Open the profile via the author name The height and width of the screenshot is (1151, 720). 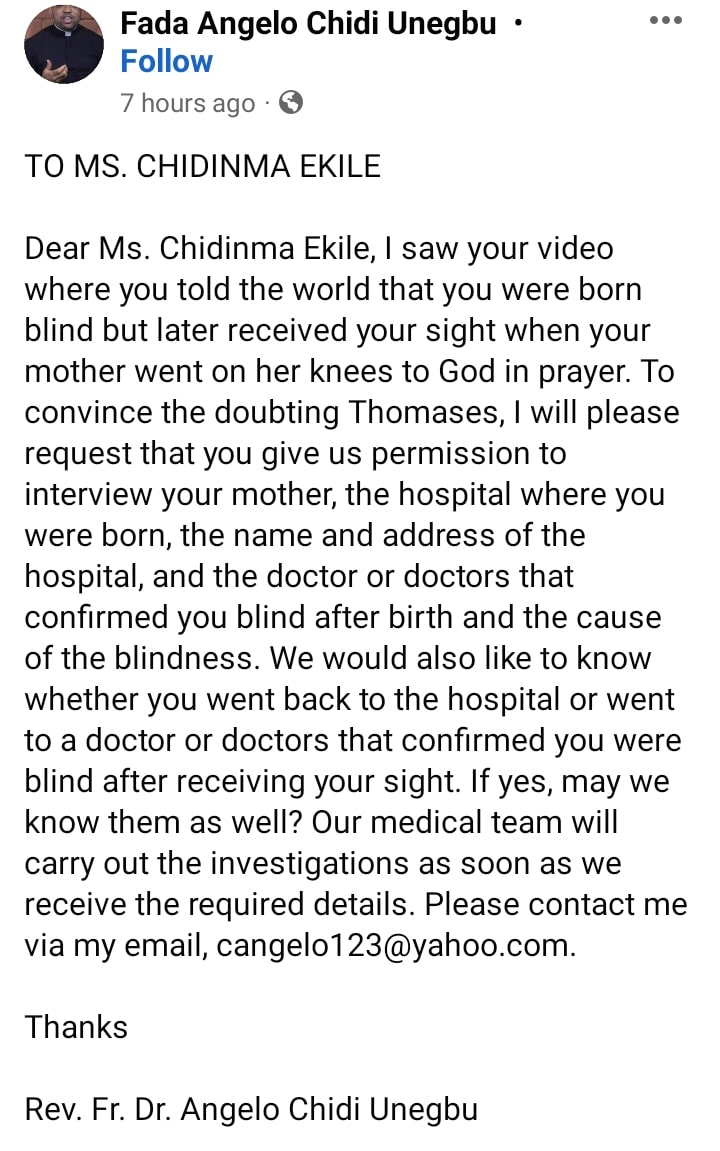pyautogui.click(x=308, y=22)
